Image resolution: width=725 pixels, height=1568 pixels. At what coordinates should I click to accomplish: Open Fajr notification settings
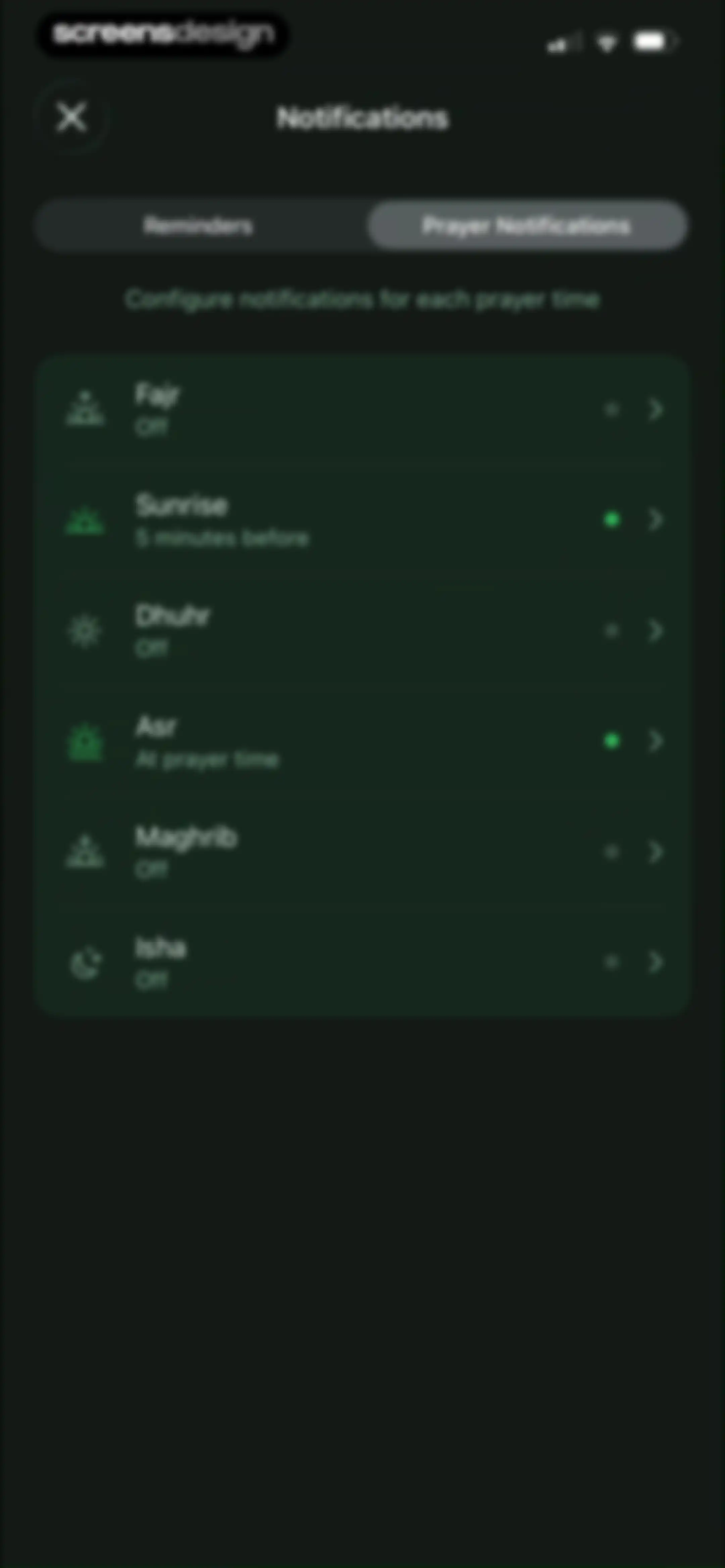[363, 410]
